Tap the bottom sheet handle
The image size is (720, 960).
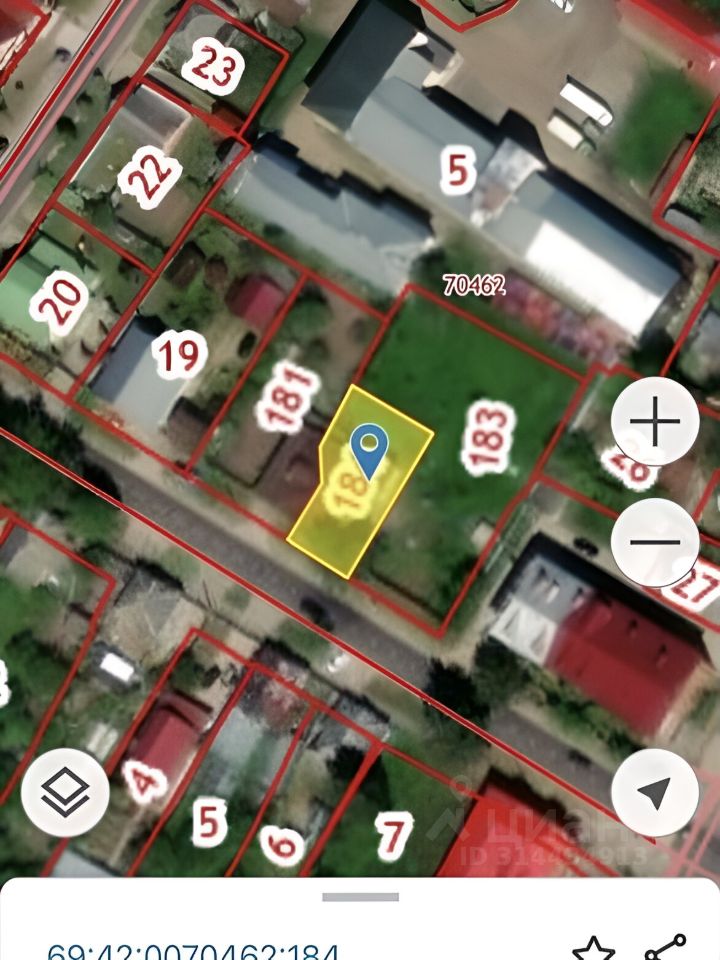coord(360,897)
